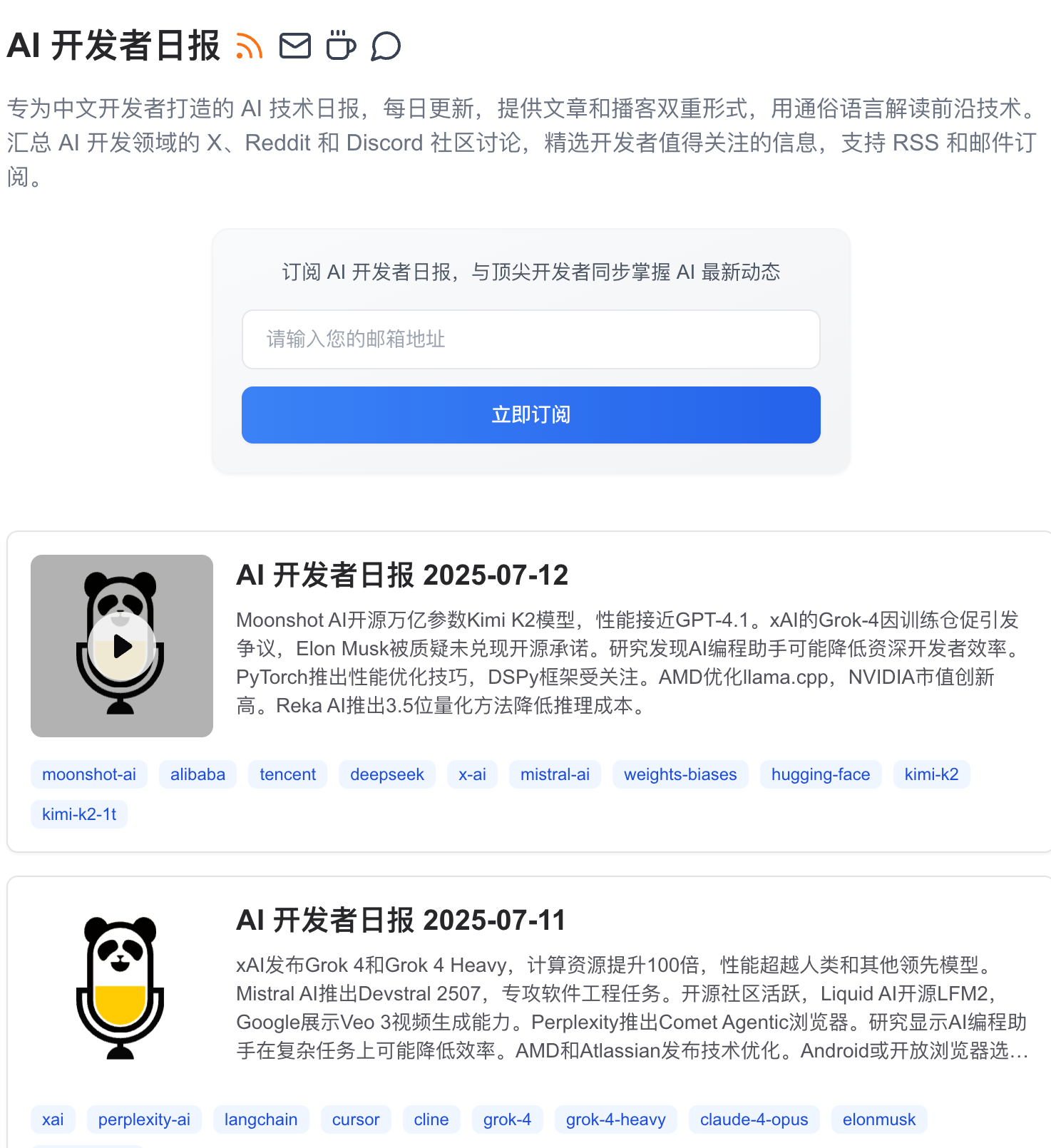This screenshot has width=1051, height=1148.
Task: Tap the hugging-face tag
Action: click(821, 774)
